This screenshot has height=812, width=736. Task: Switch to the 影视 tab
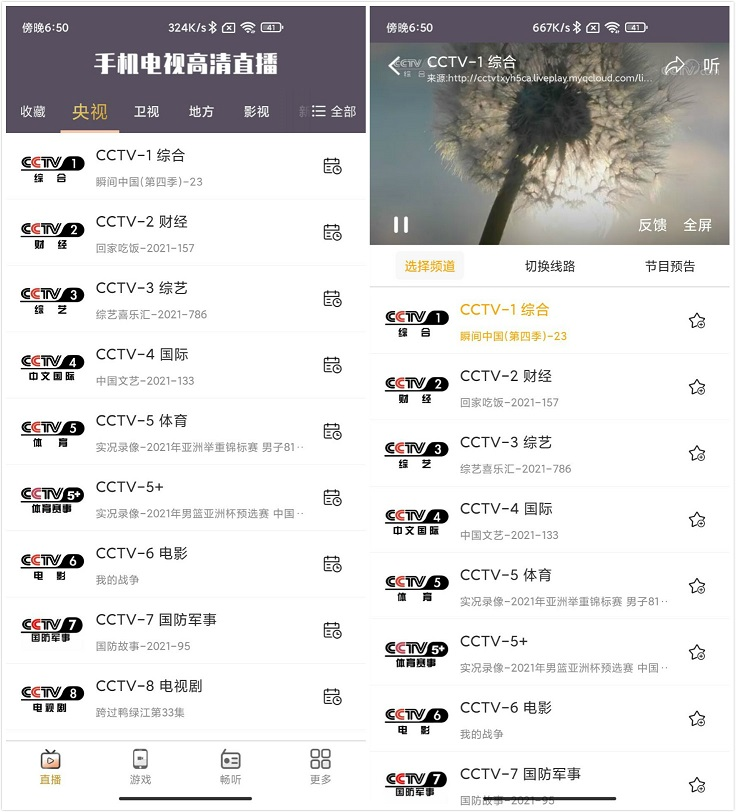257,112
